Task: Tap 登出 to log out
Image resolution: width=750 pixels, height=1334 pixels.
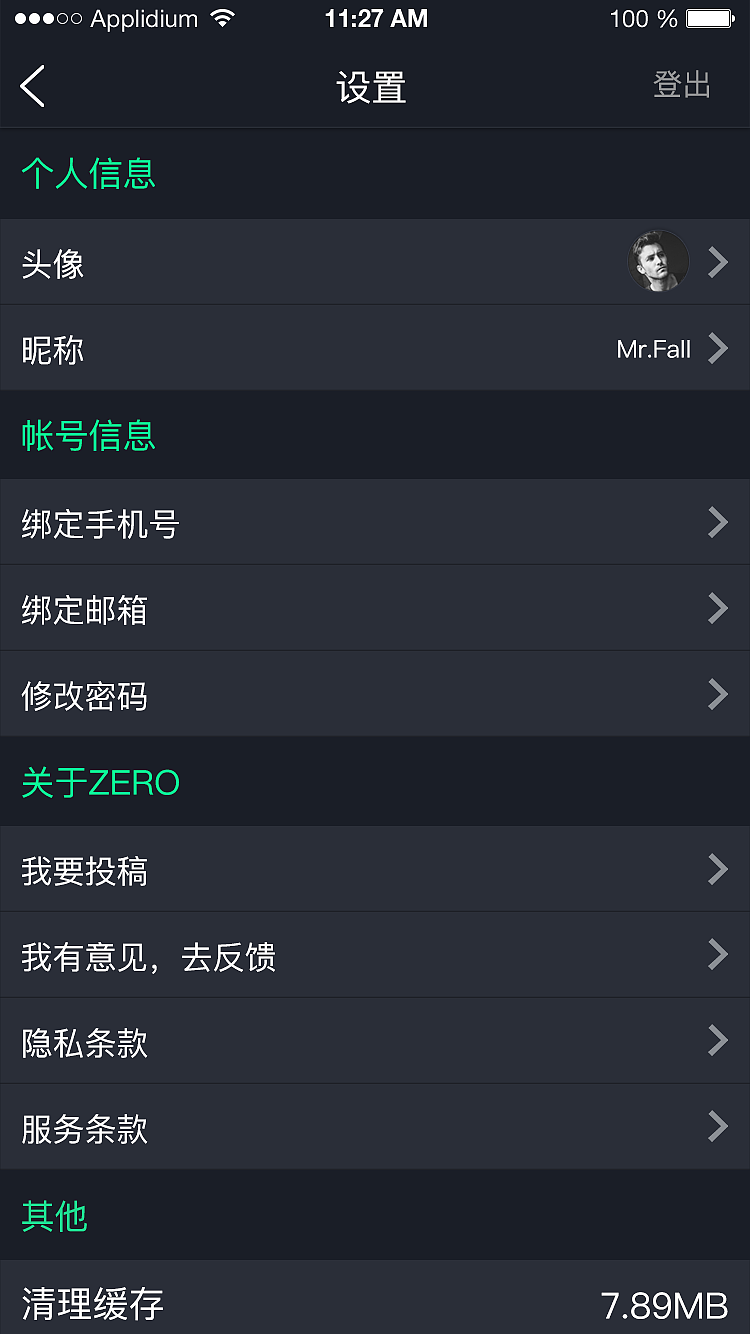Action: pos(683,86)
